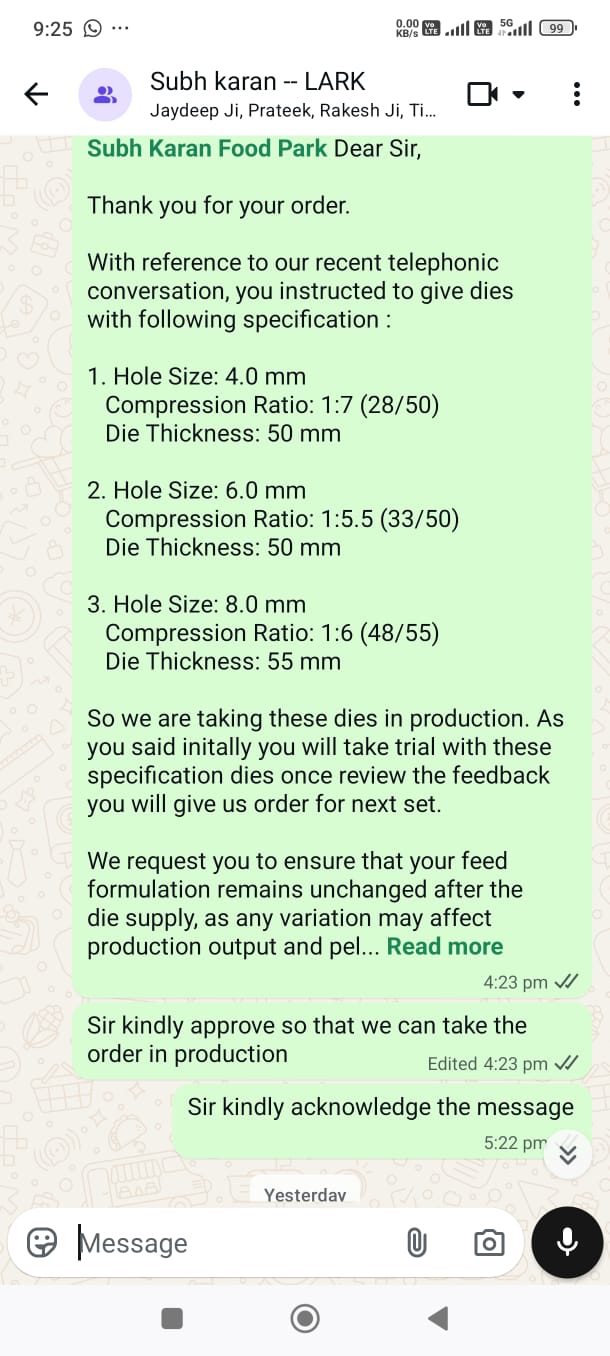
Task: Go back to the chat list
Action: click(36, 94)
